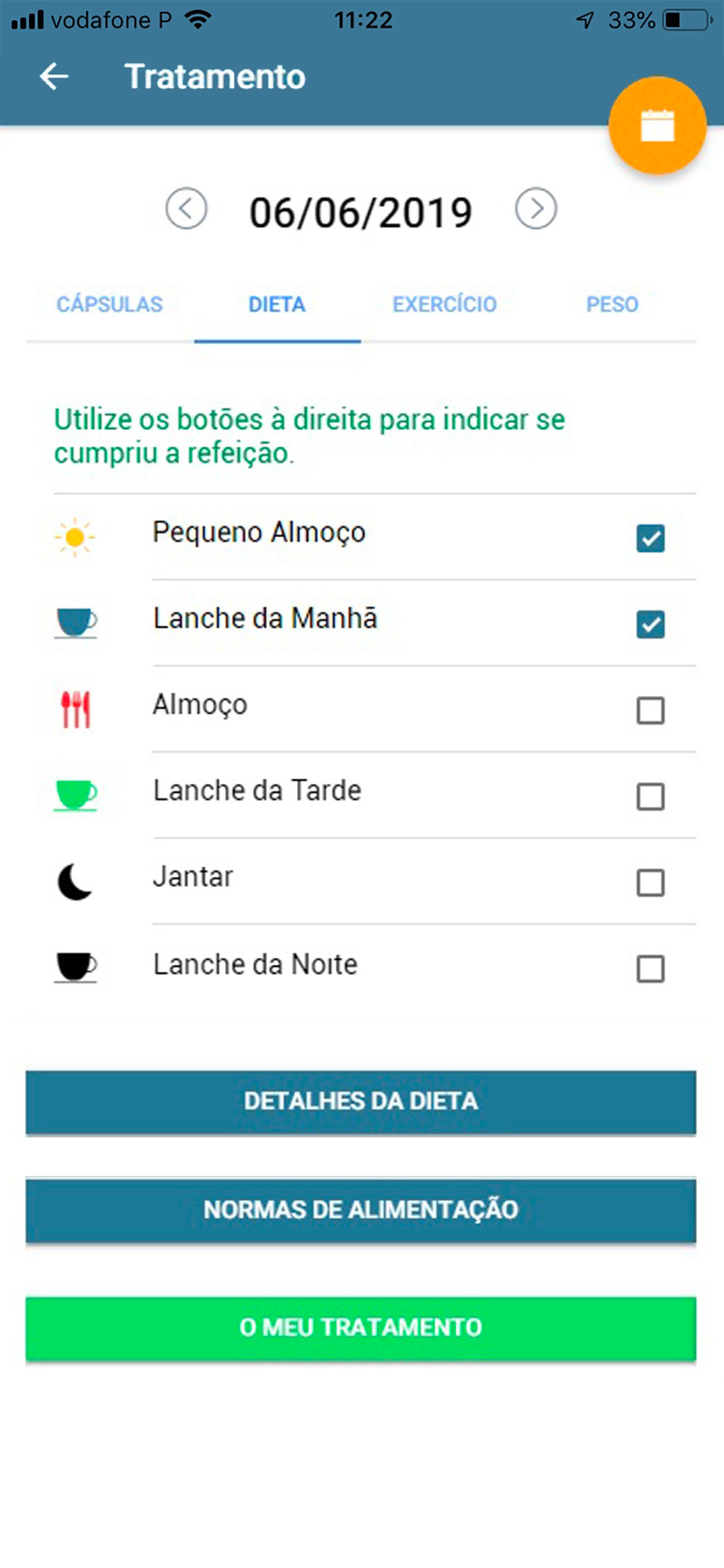Go to the next date
The width and height of the screenshot is (724, 1568).
coord(536,209)
